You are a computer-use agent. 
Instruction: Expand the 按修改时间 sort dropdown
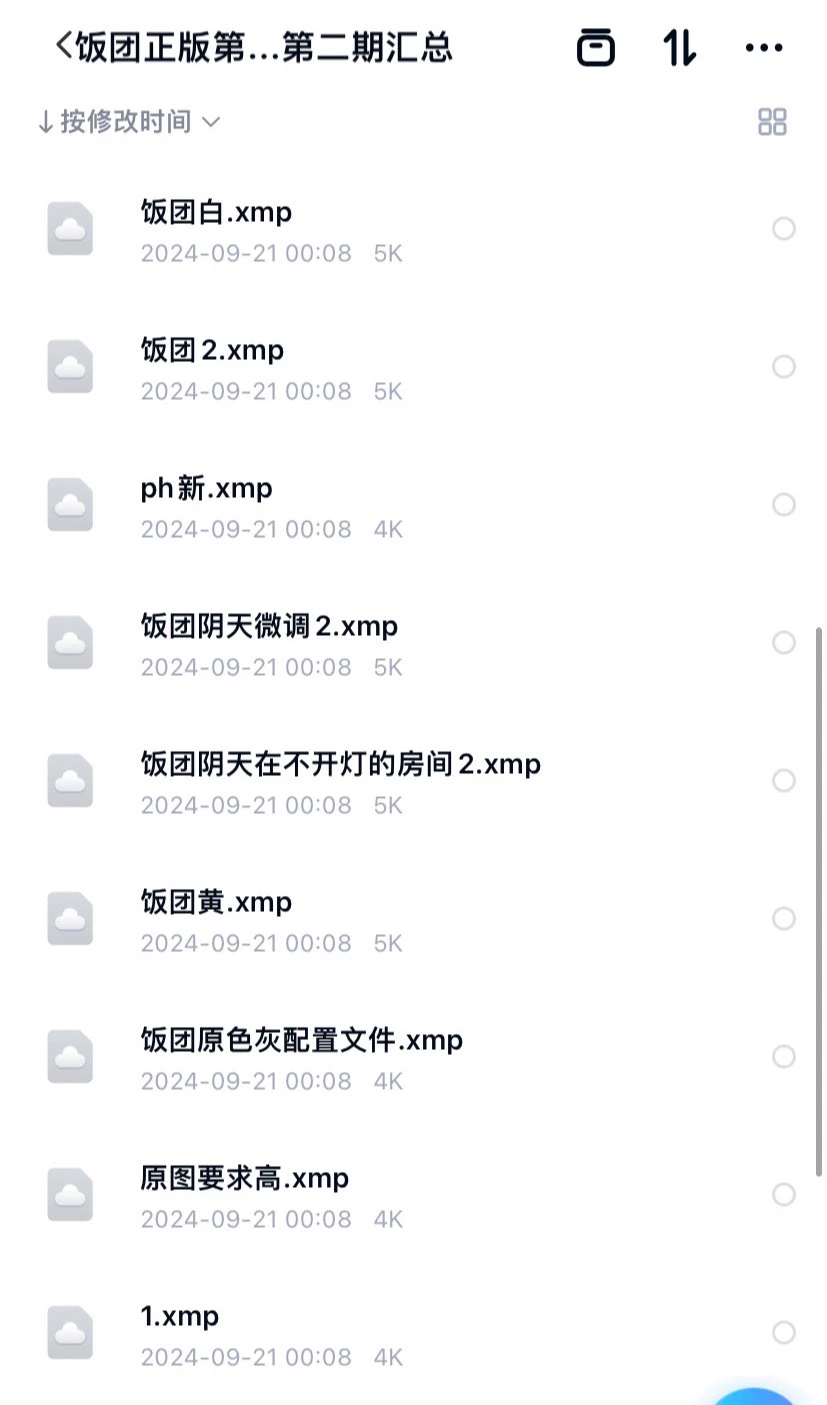[x=128, y=122]
